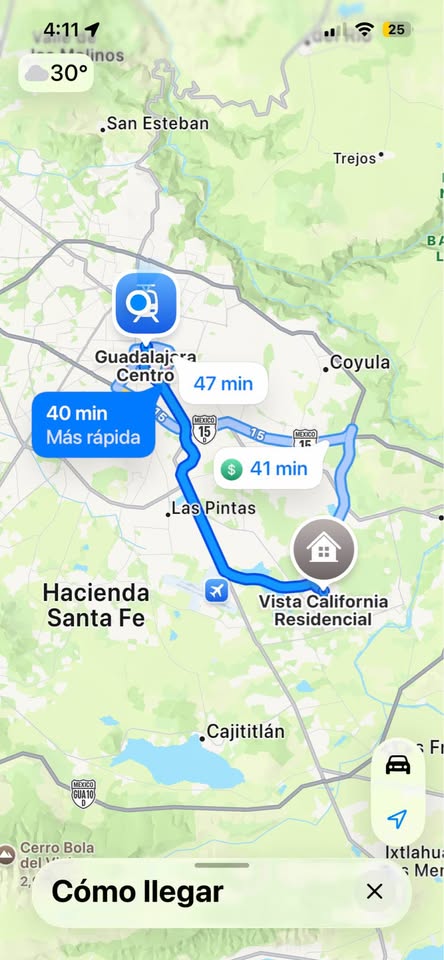Tap the Guadalajara Centro transit marker

[x=146, y=304]
